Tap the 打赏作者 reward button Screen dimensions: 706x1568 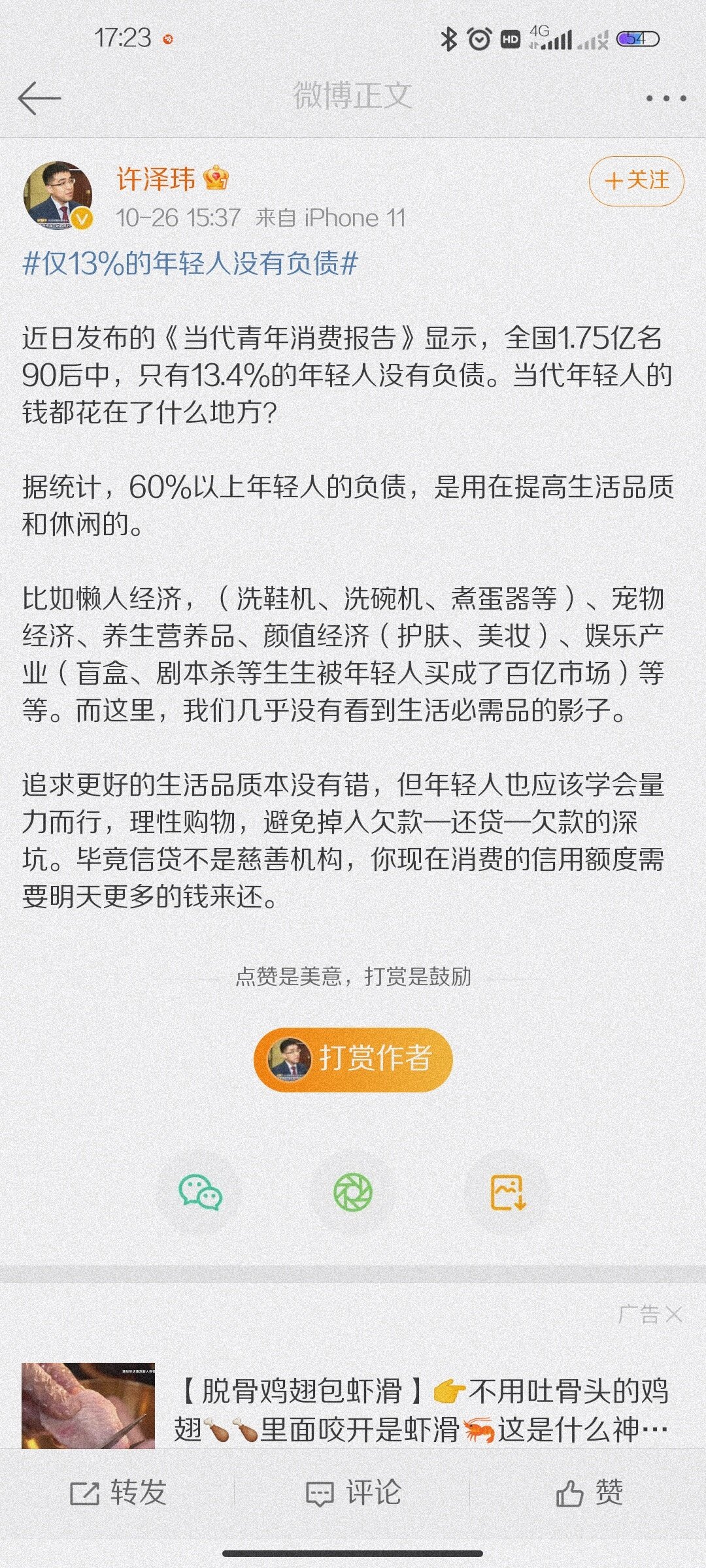[x=353, y=1059]
